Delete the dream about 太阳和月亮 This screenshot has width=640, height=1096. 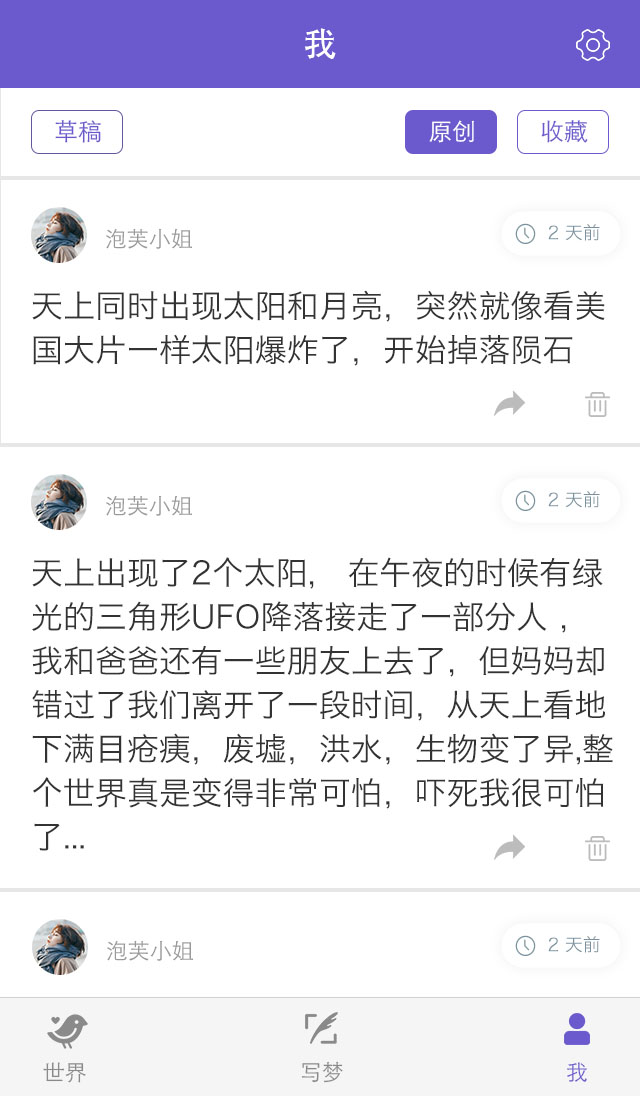pos(597,404)
